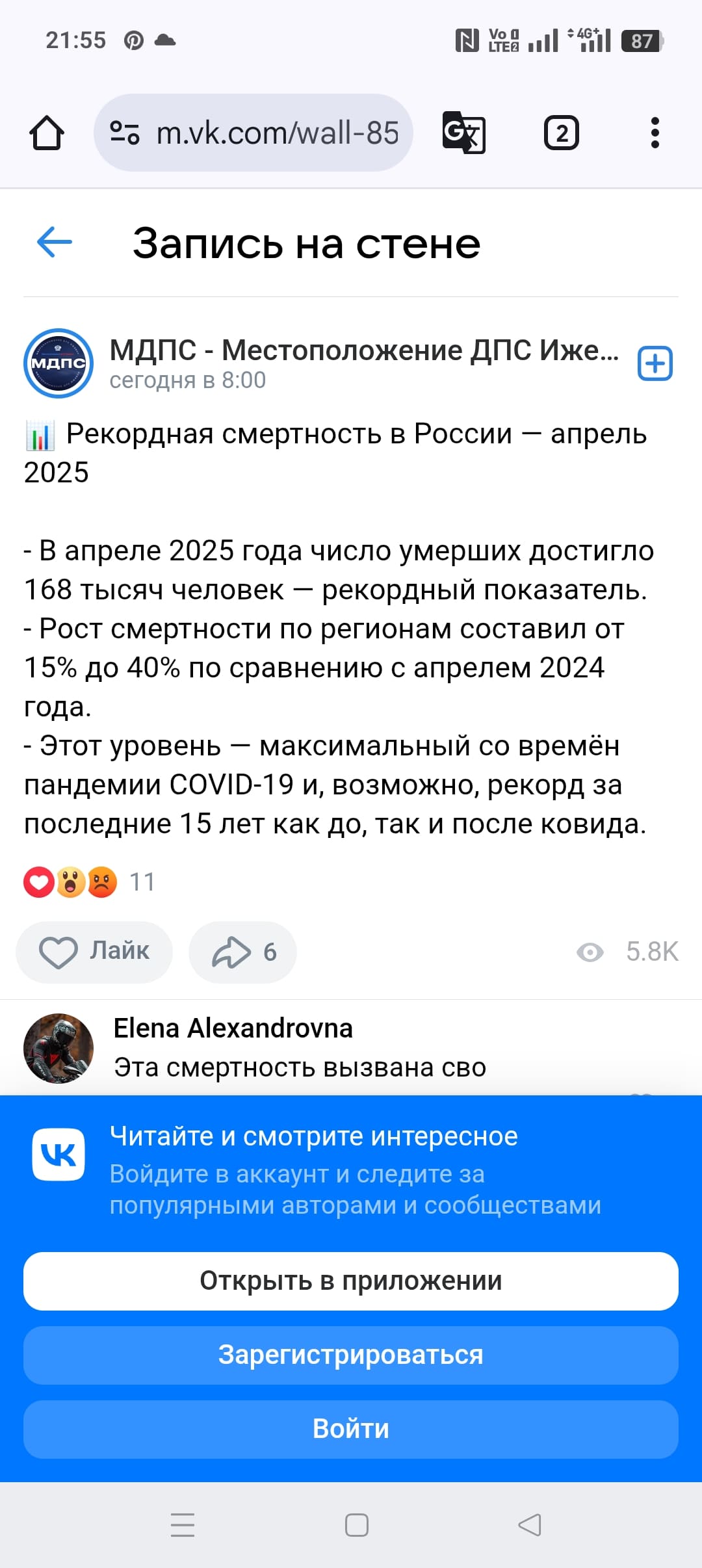The image size is (702, 1568).
Task: Tap Открыть в приложении button
Action: (351, 1281)
